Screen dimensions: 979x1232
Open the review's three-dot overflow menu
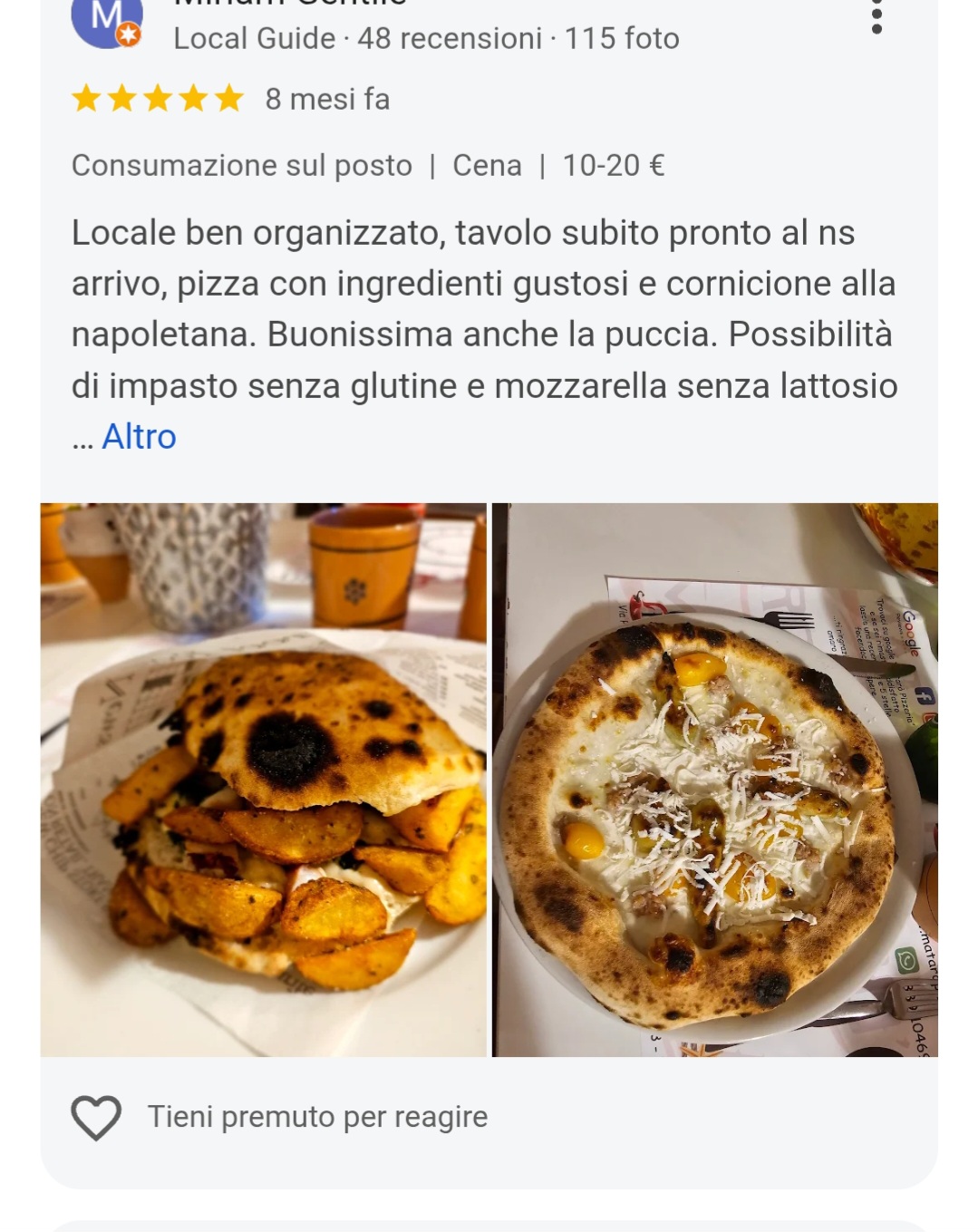876,16
